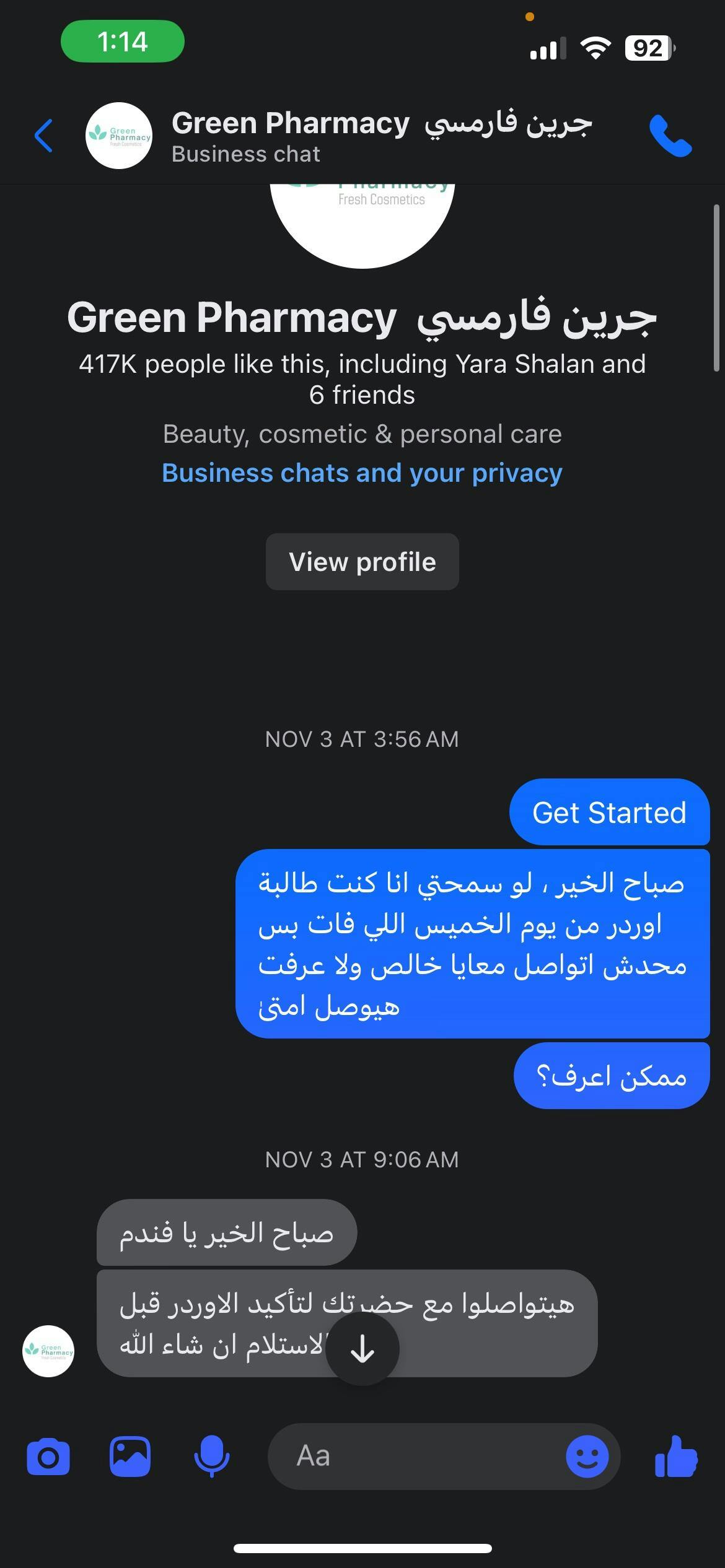This screenshot has width=725, height=1568.
Task: Open Green Pharmacy chat details from the header
Action: (381, 136)
